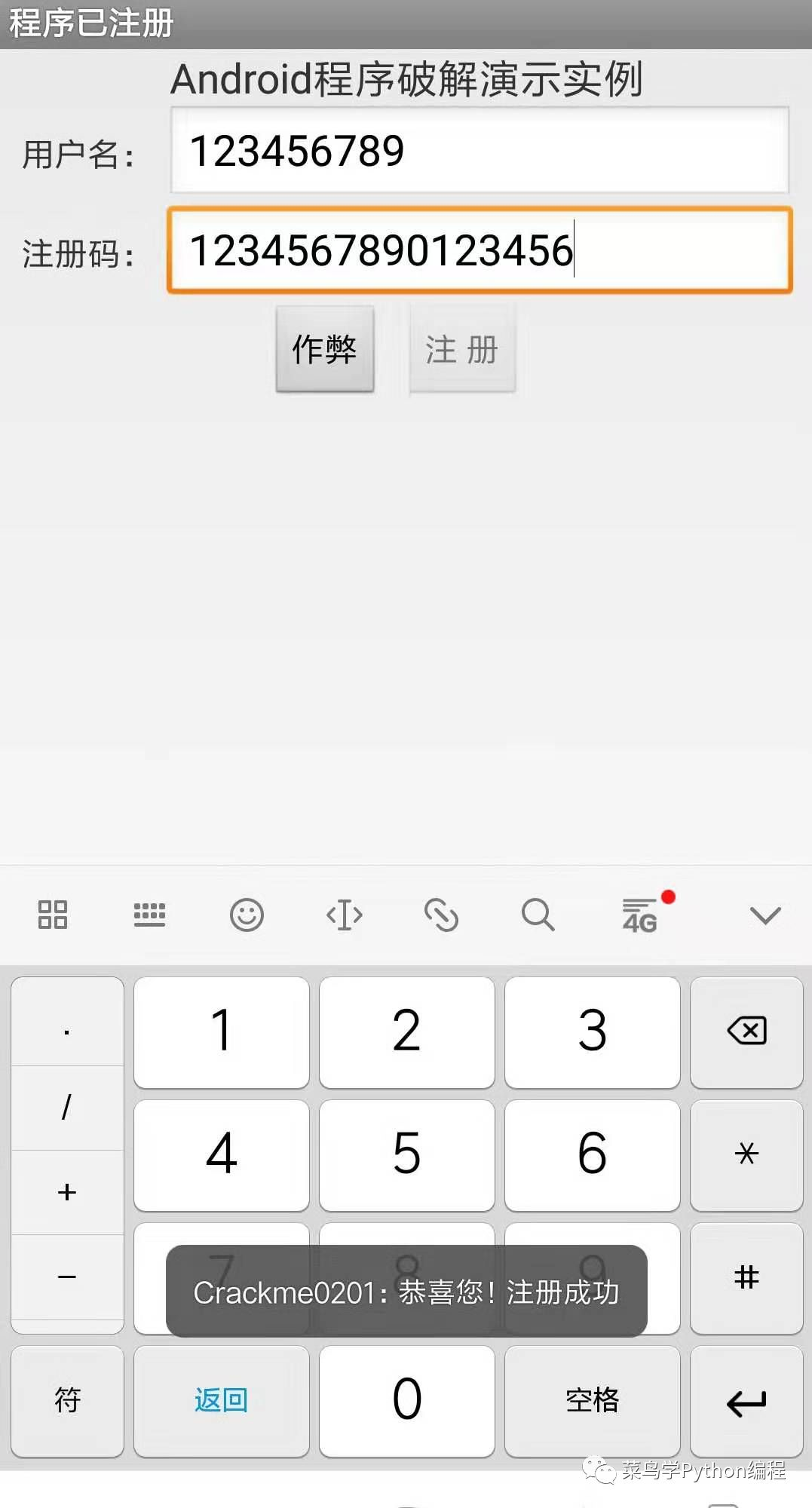Tap the 0 key on the keypad
The image size is (812, 1508).
click(x=407, y=1400)
